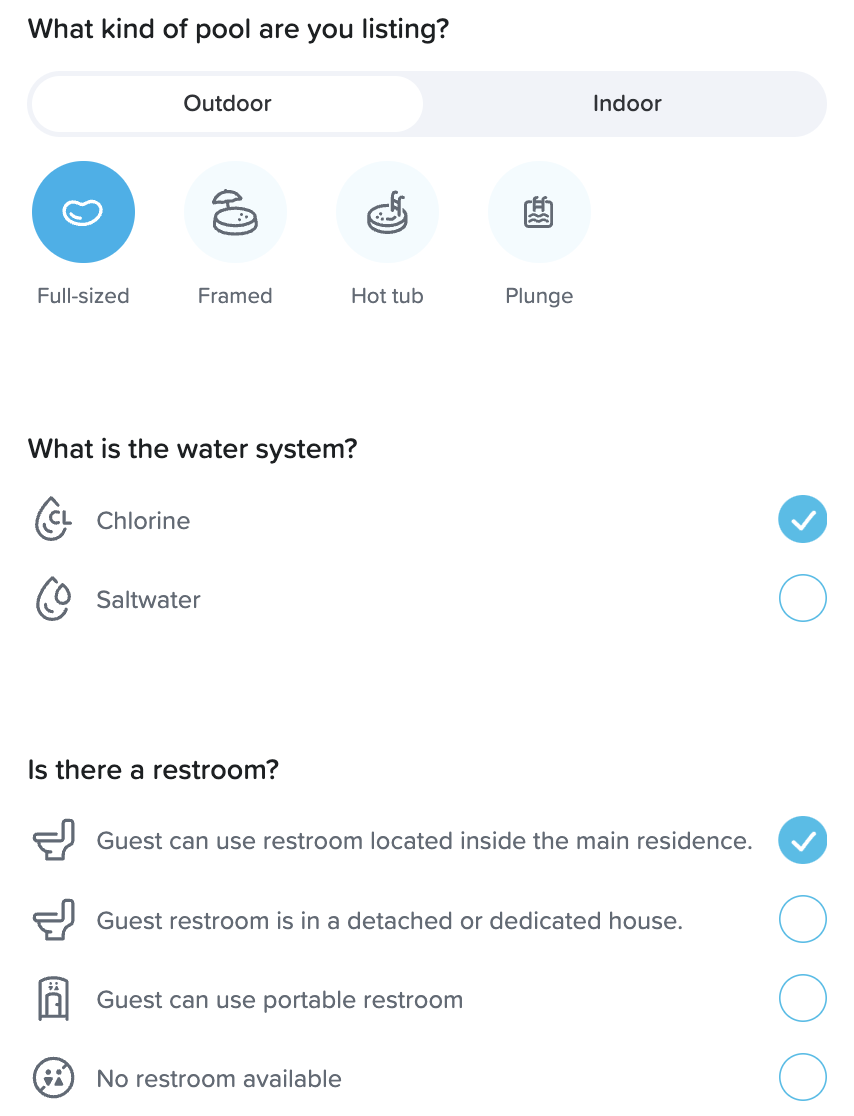This screenshot has width=854, height=1116.
Task: Select Saltwater as the water system
Action: coord(802,599)
